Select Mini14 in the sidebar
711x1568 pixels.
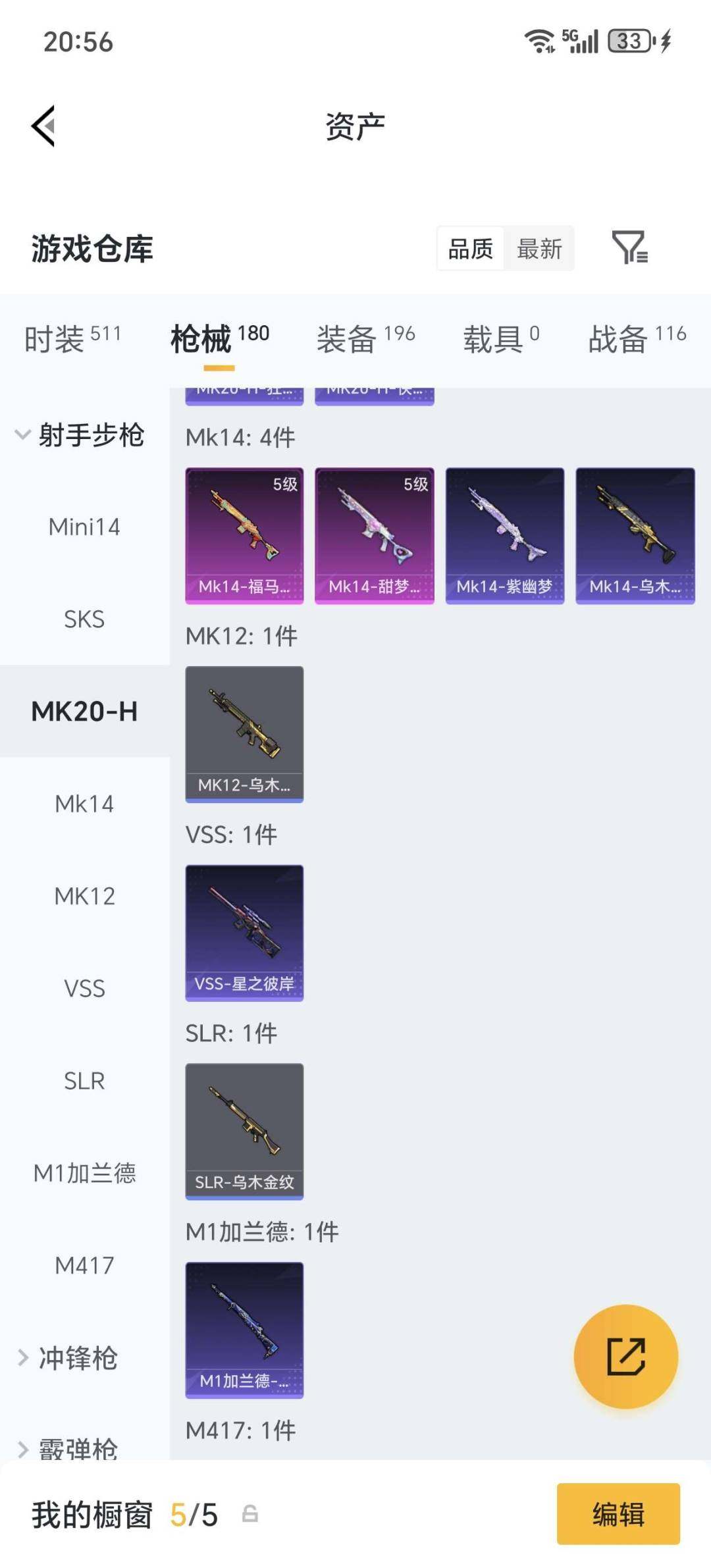tap(84, 527)
